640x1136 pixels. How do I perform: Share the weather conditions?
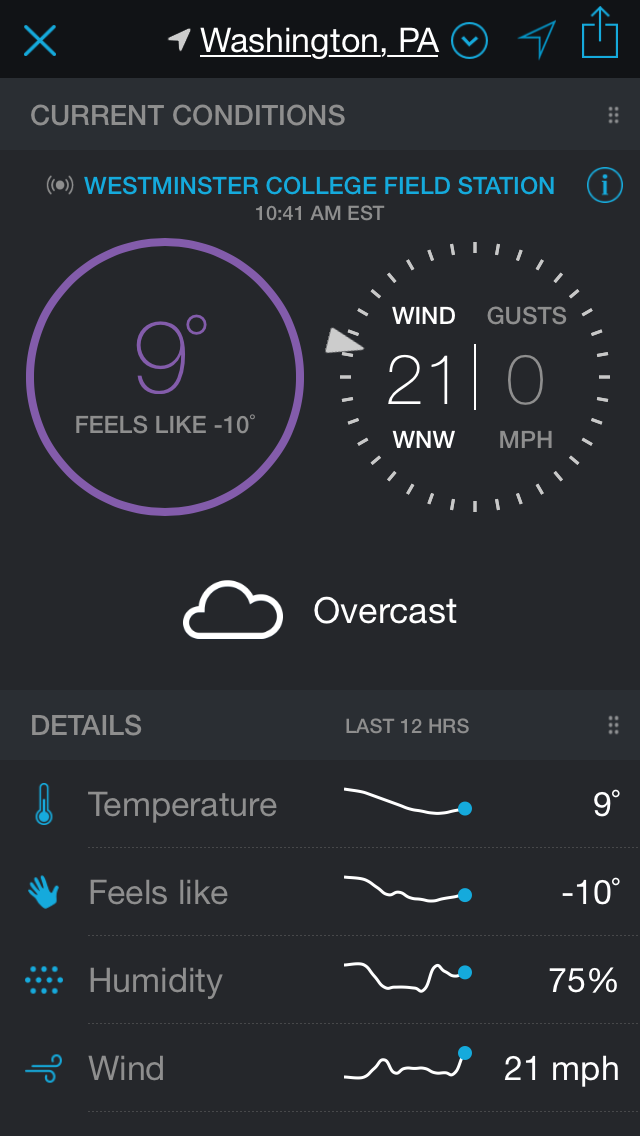(601, 34)
